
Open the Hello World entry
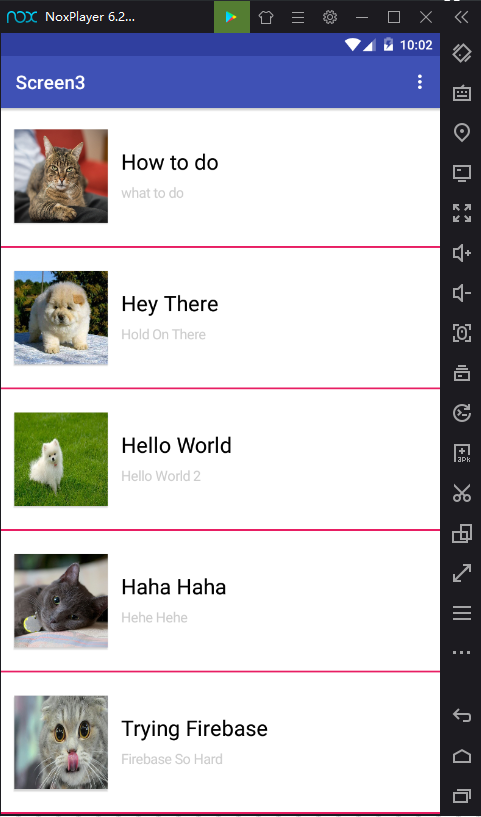(220, 460)
